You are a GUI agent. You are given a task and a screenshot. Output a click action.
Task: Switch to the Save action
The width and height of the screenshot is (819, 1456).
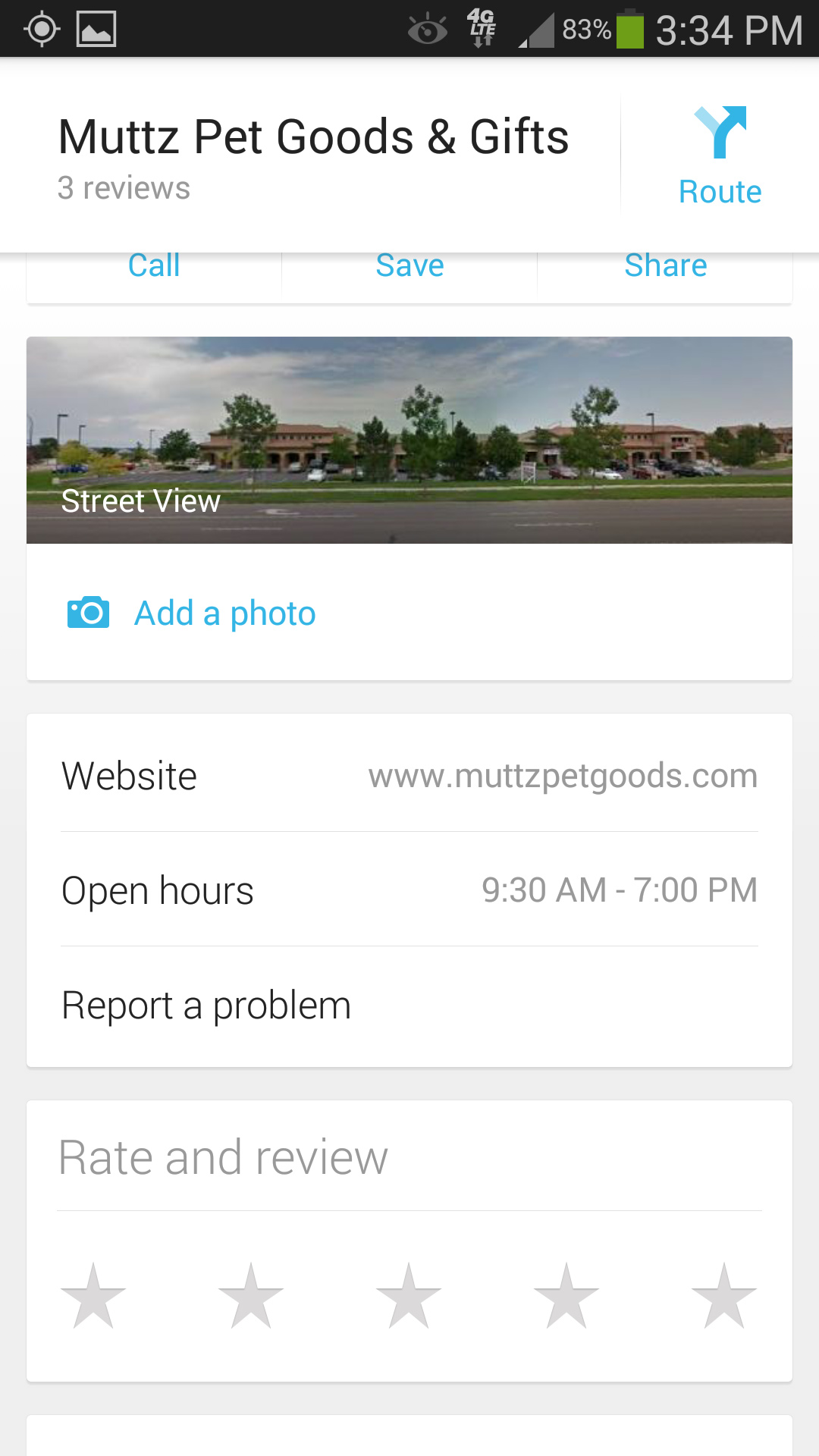409,265
